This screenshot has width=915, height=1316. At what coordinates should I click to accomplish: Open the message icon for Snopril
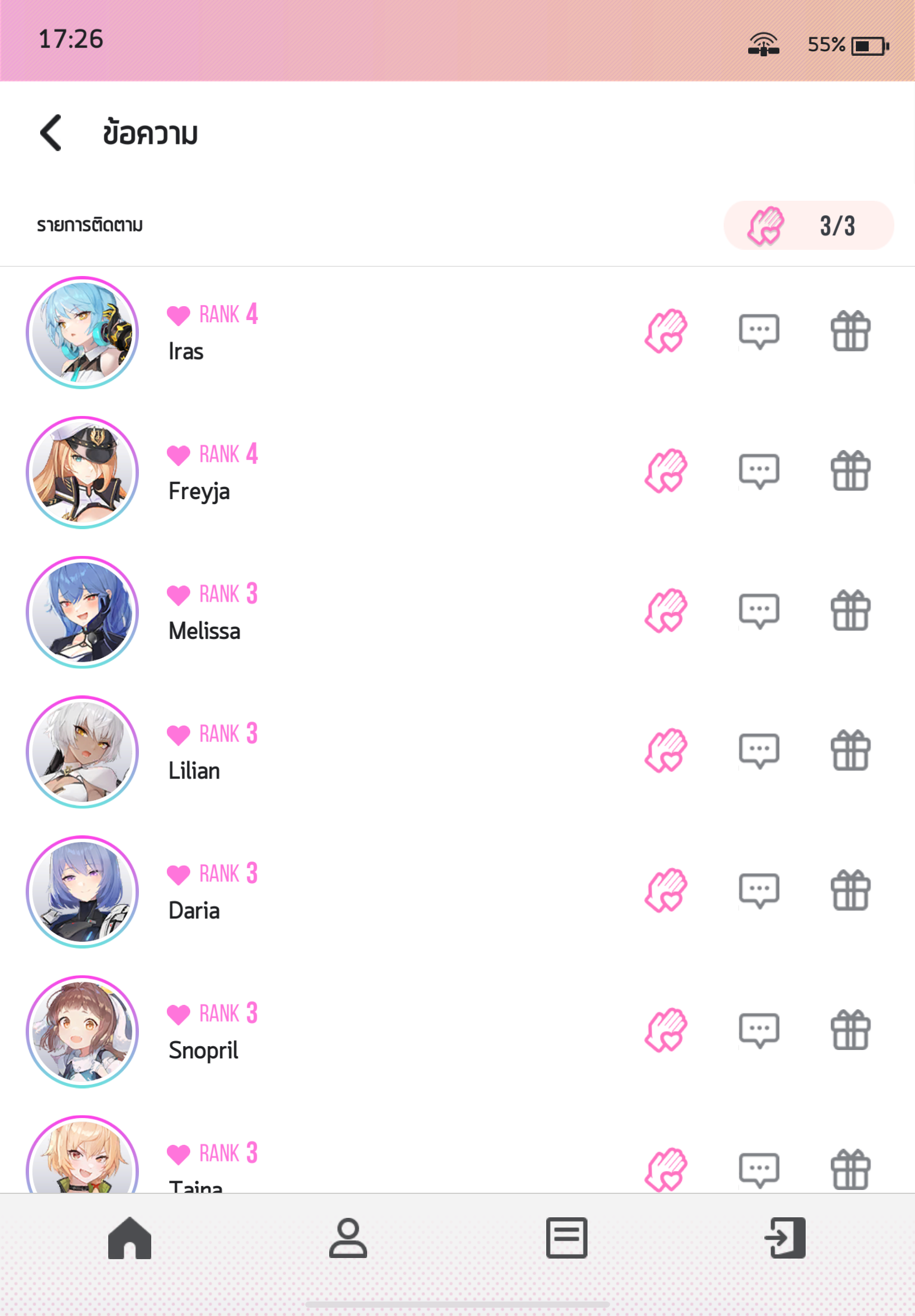point(758,1030)
